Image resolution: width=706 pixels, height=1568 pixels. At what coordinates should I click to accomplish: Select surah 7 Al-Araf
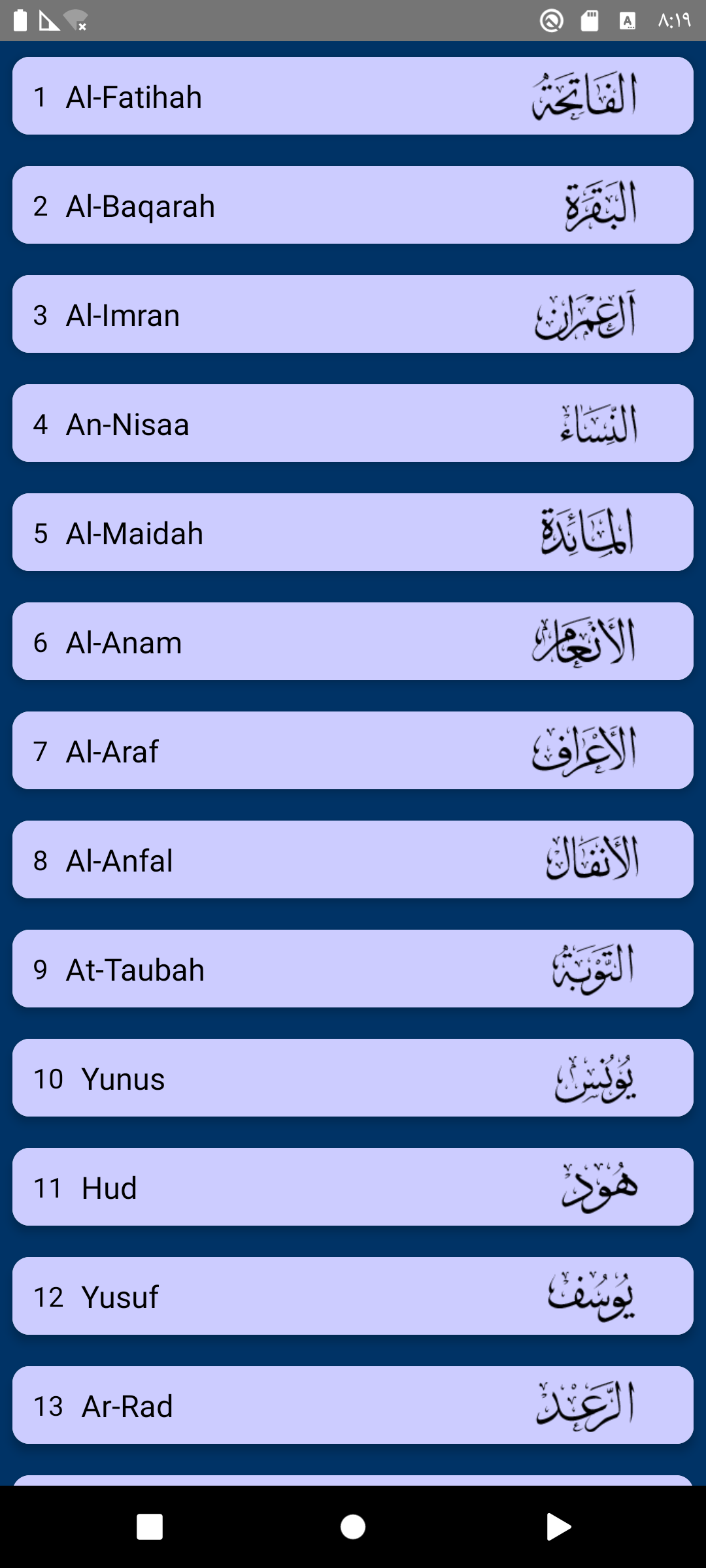(353, 751)
